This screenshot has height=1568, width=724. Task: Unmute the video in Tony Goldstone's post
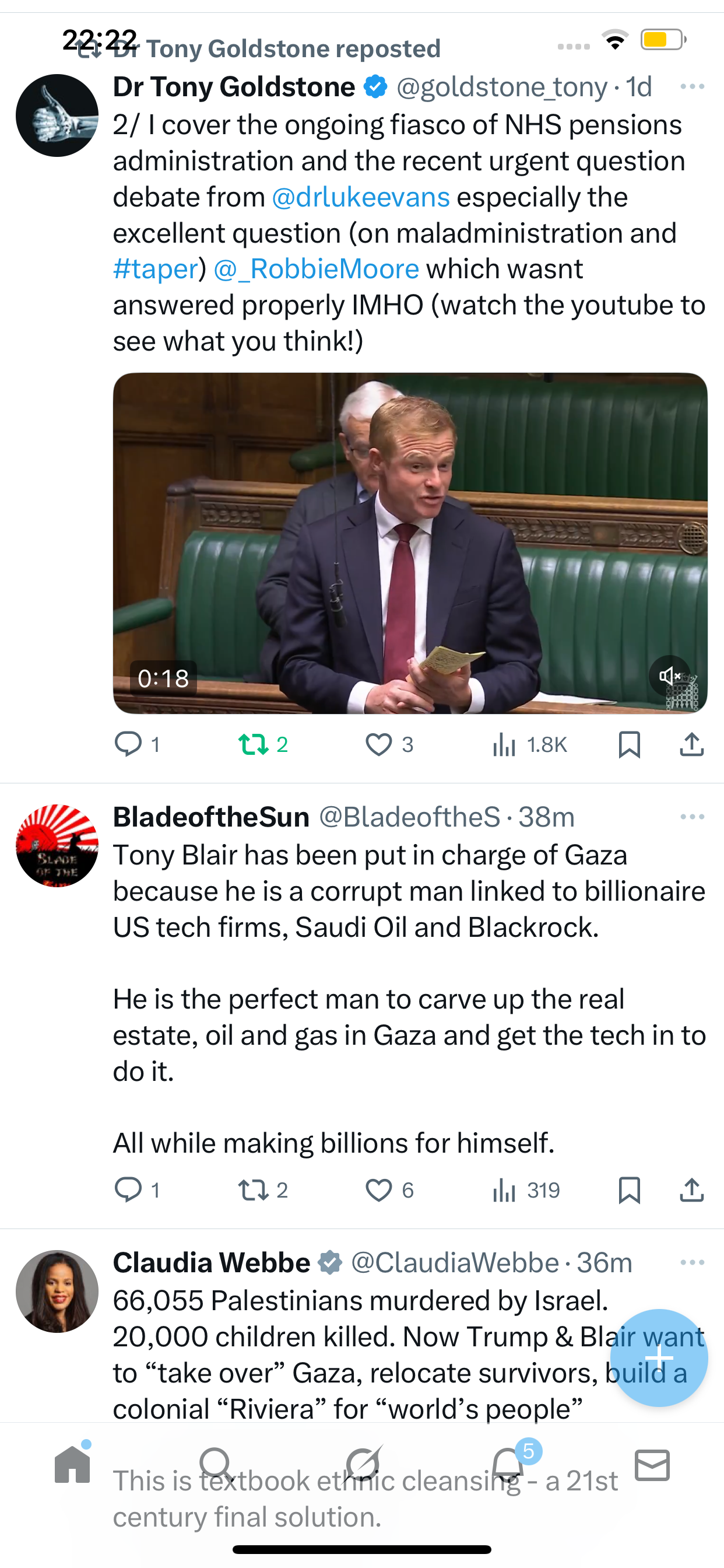(x=669, y=675)
